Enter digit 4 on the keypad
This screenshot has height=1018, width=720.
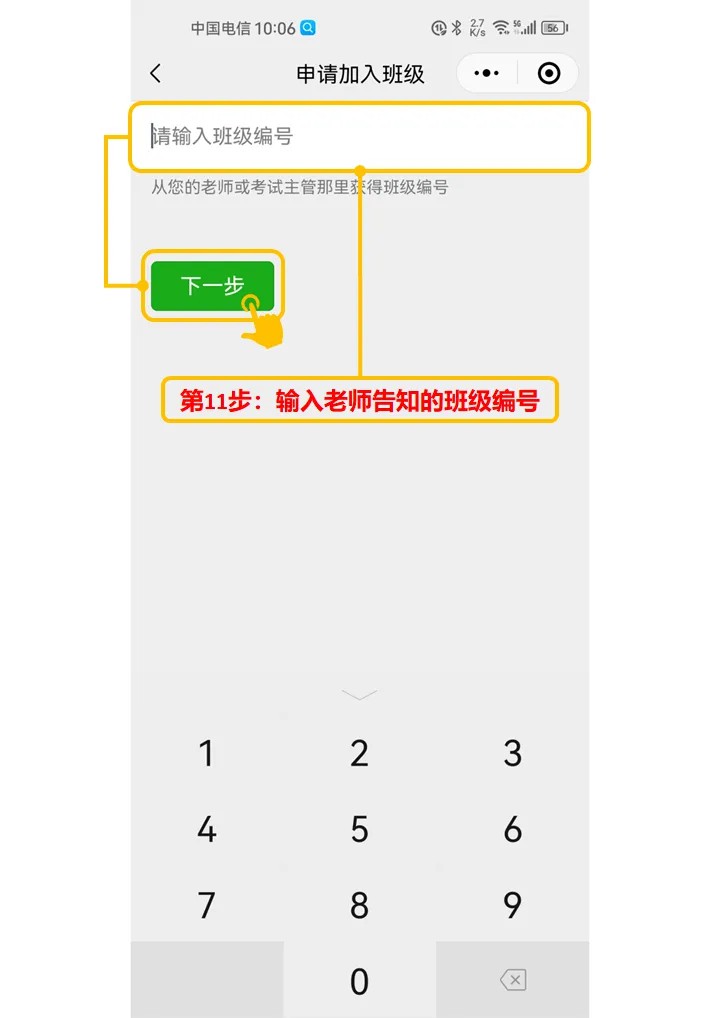(x=207, y=829)
